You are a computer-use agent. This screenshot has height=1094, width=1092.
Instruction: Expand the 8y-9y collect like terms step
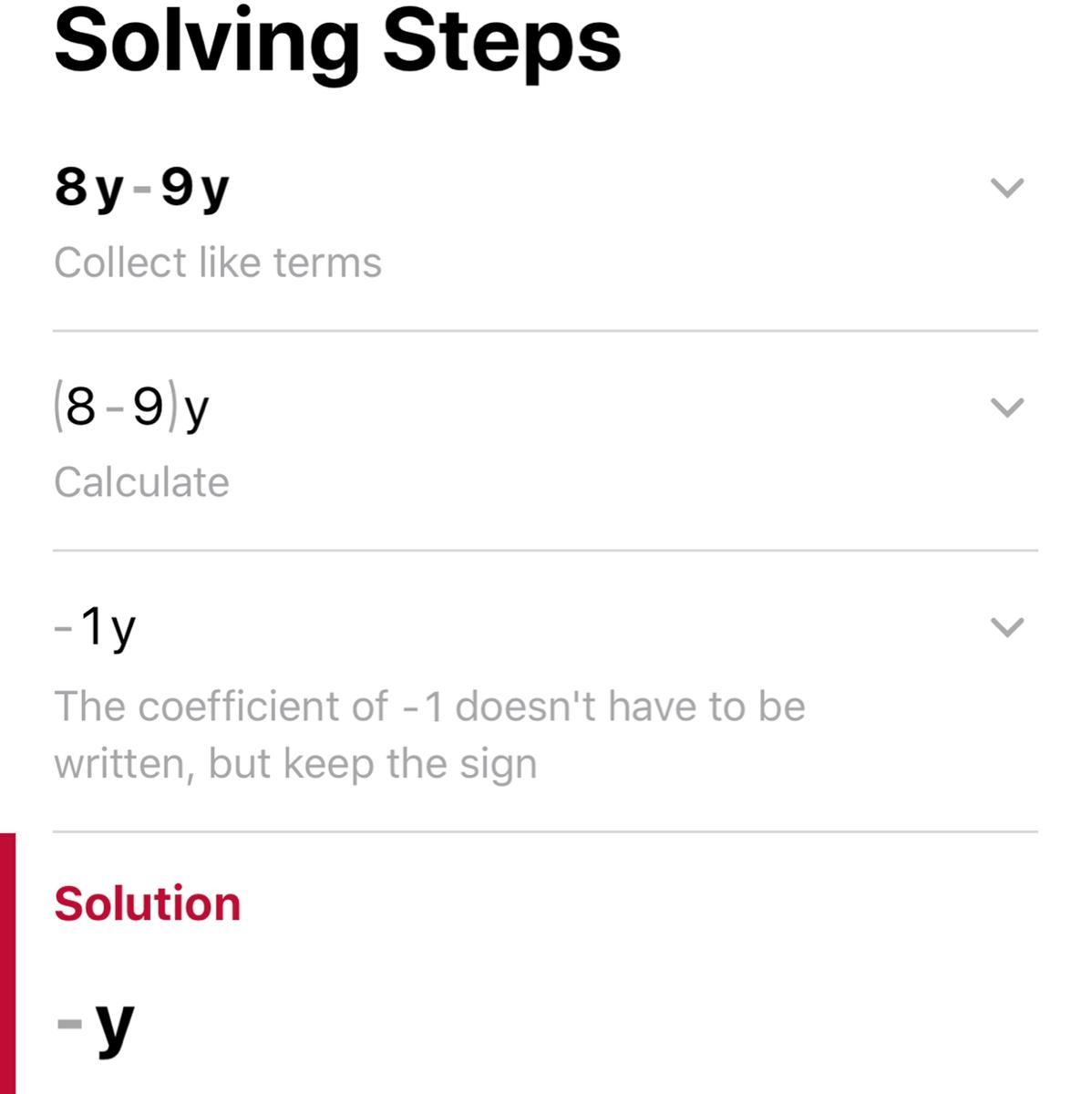click(1006, 188)
